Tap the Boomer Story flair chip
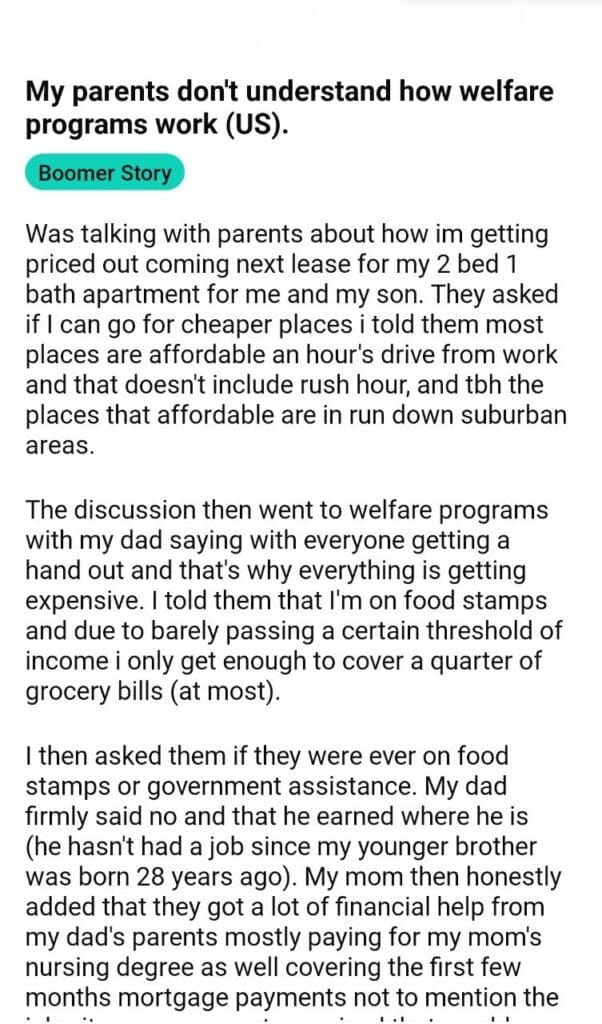602x1024 pixels. click(x=105, y=173)
